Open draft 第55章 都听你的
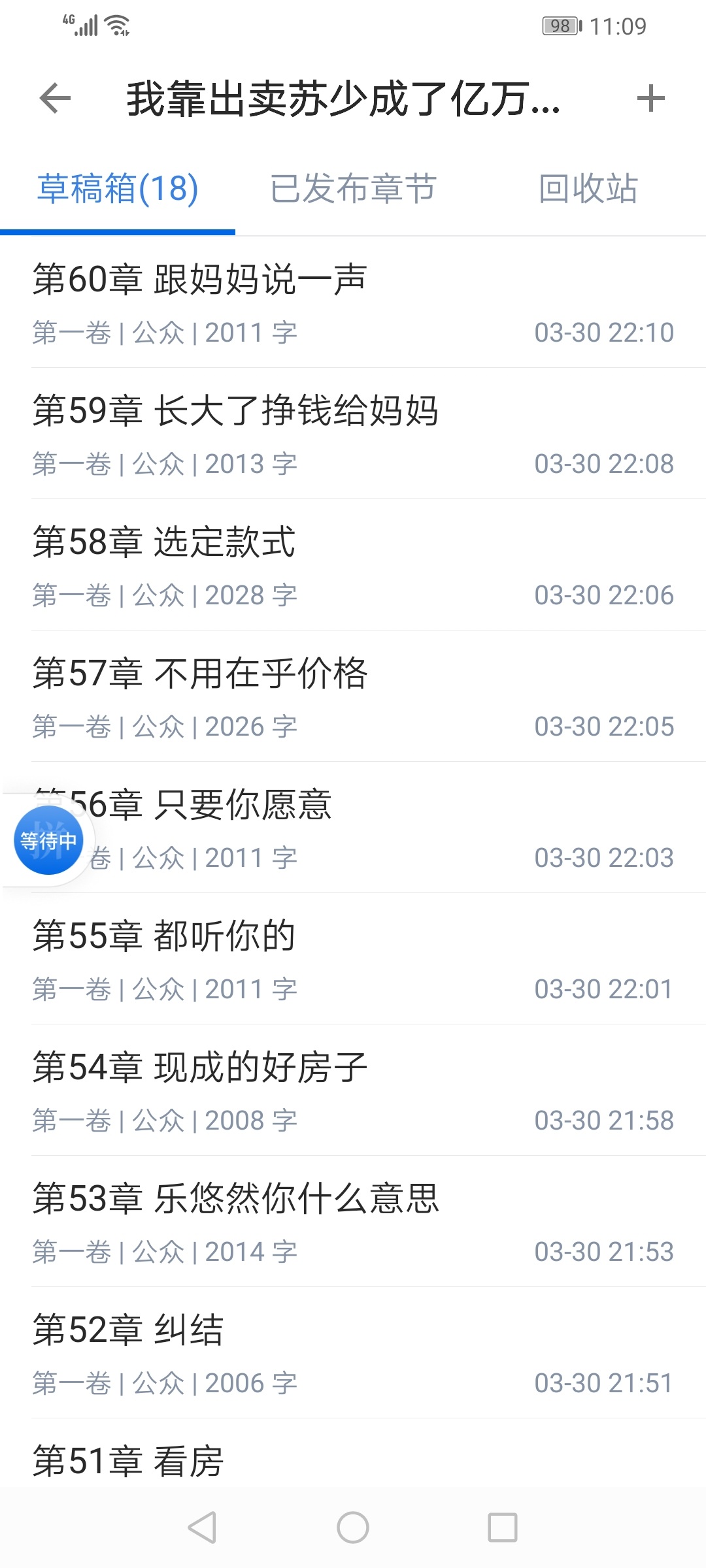The height and width of the screenshot is (1568, 706). coord(353,959)
